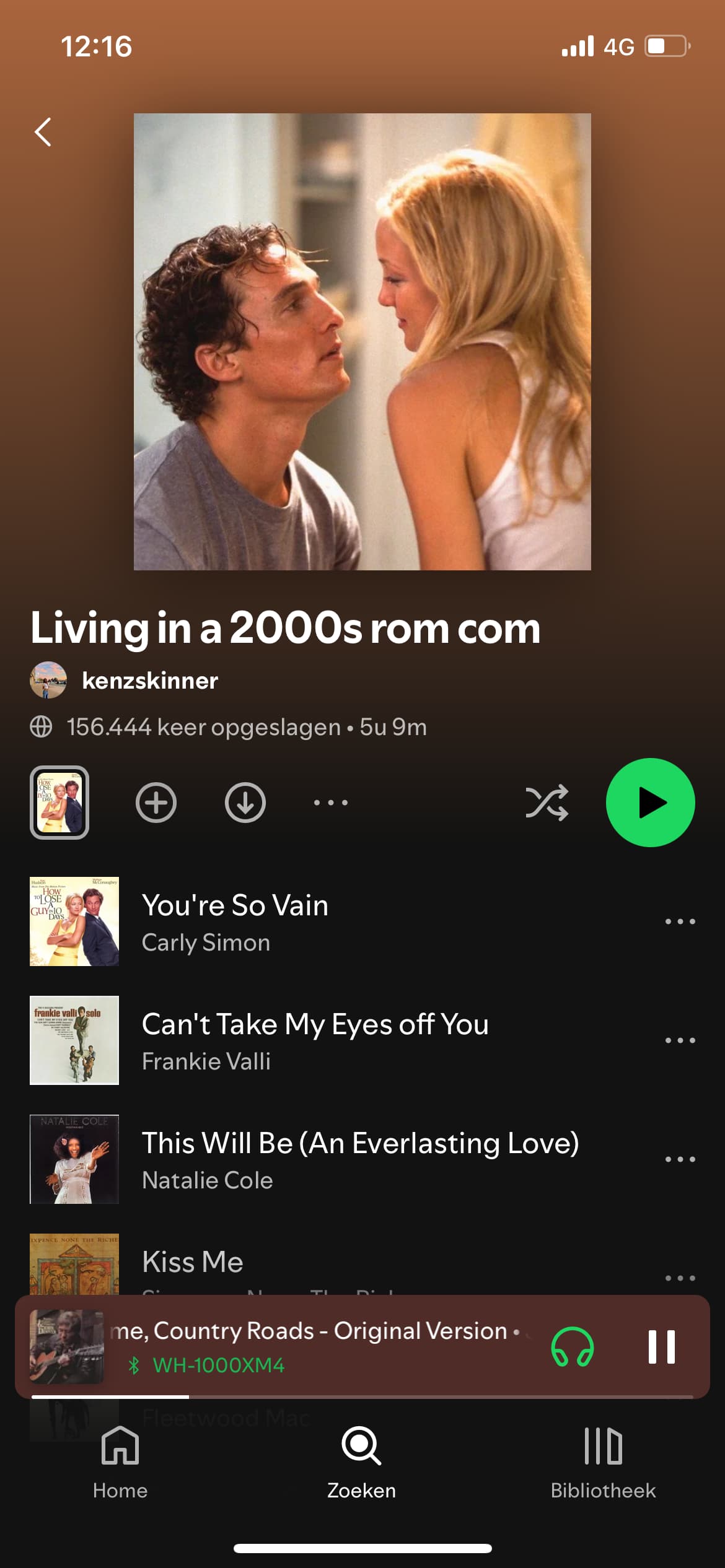Viewport: 725px width, 1568px height.
Task: Open the connected devices headphone icon
Action: pos(573,1347)
